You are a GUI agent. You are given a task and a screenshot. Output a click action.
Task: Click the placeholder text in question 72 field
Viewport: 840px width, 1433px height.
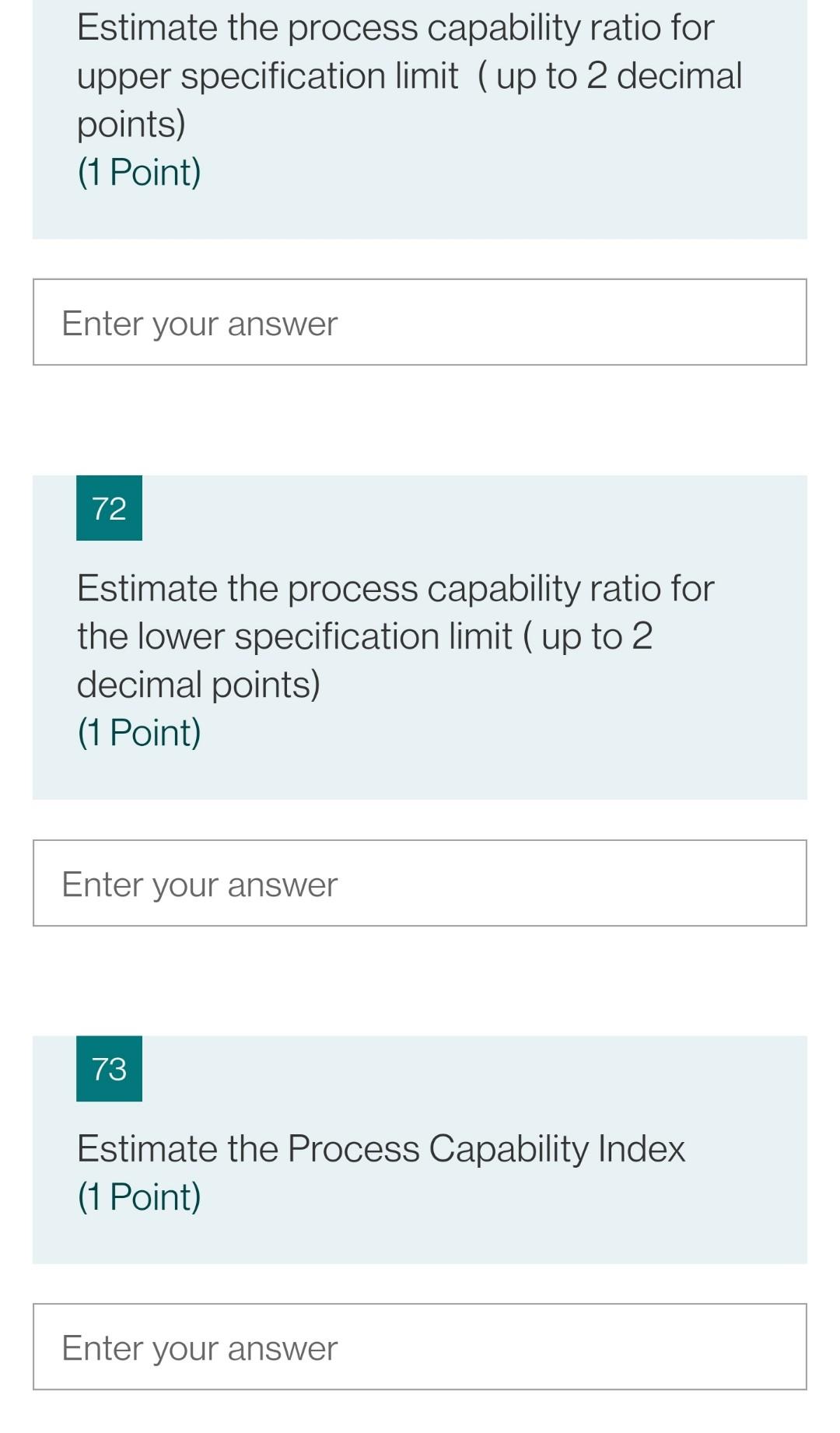point(200,882)
